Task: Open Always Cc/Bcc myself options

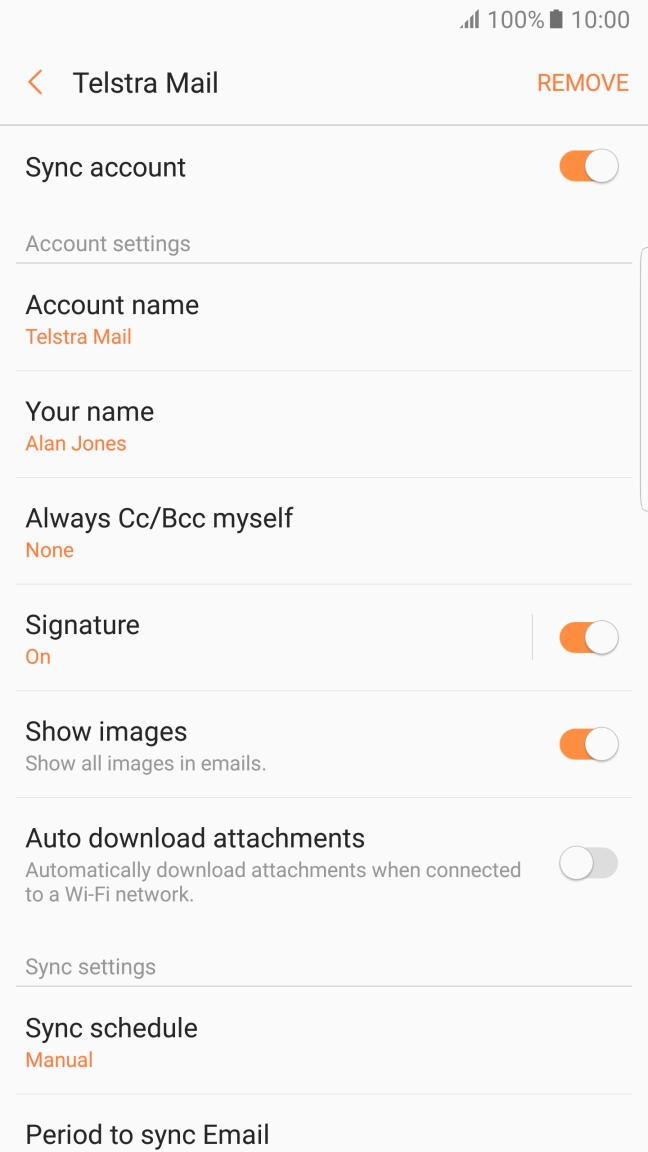Action: click(300, 533)
